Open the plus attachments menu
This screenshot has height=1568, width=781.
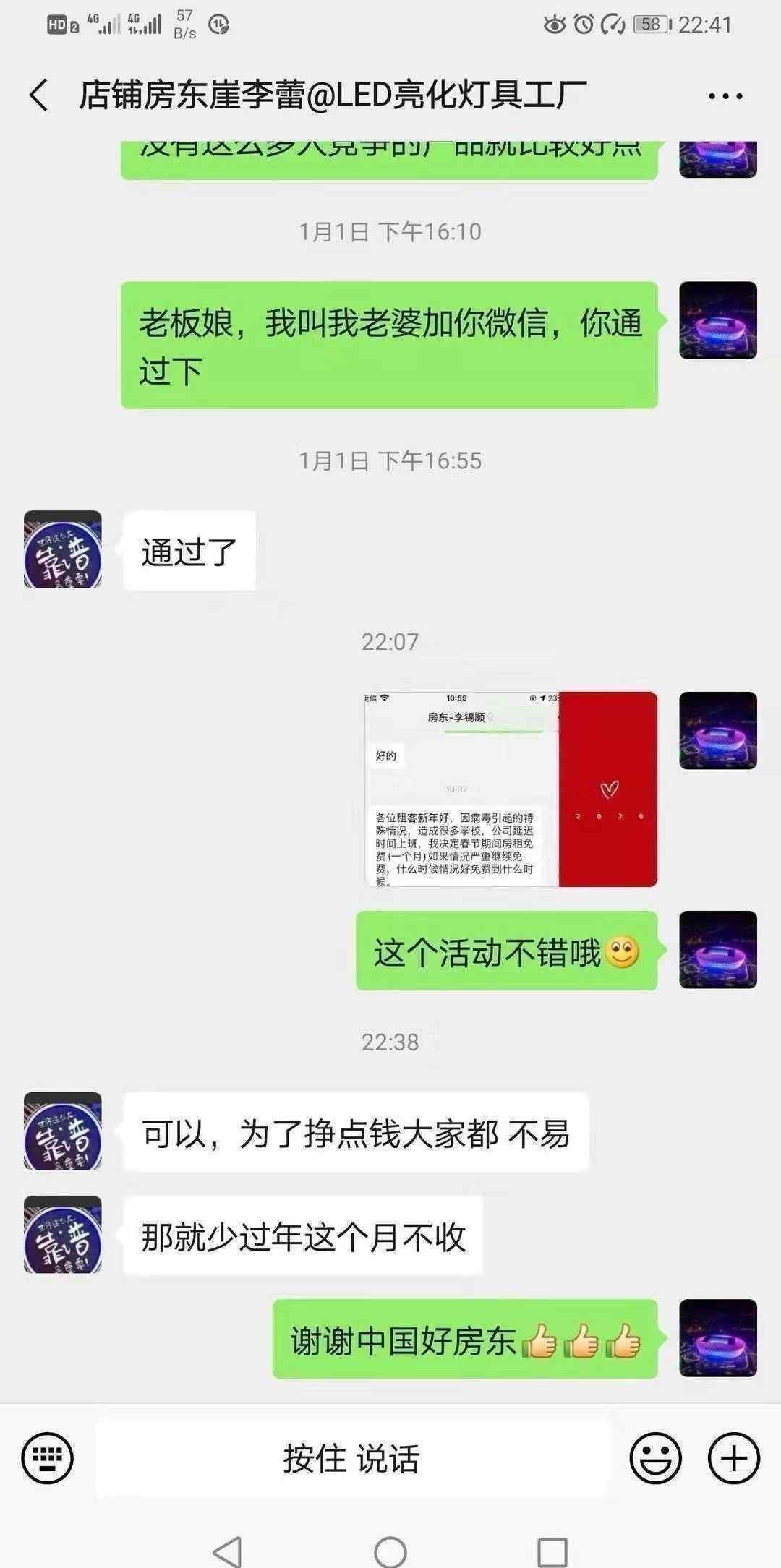734,1458
